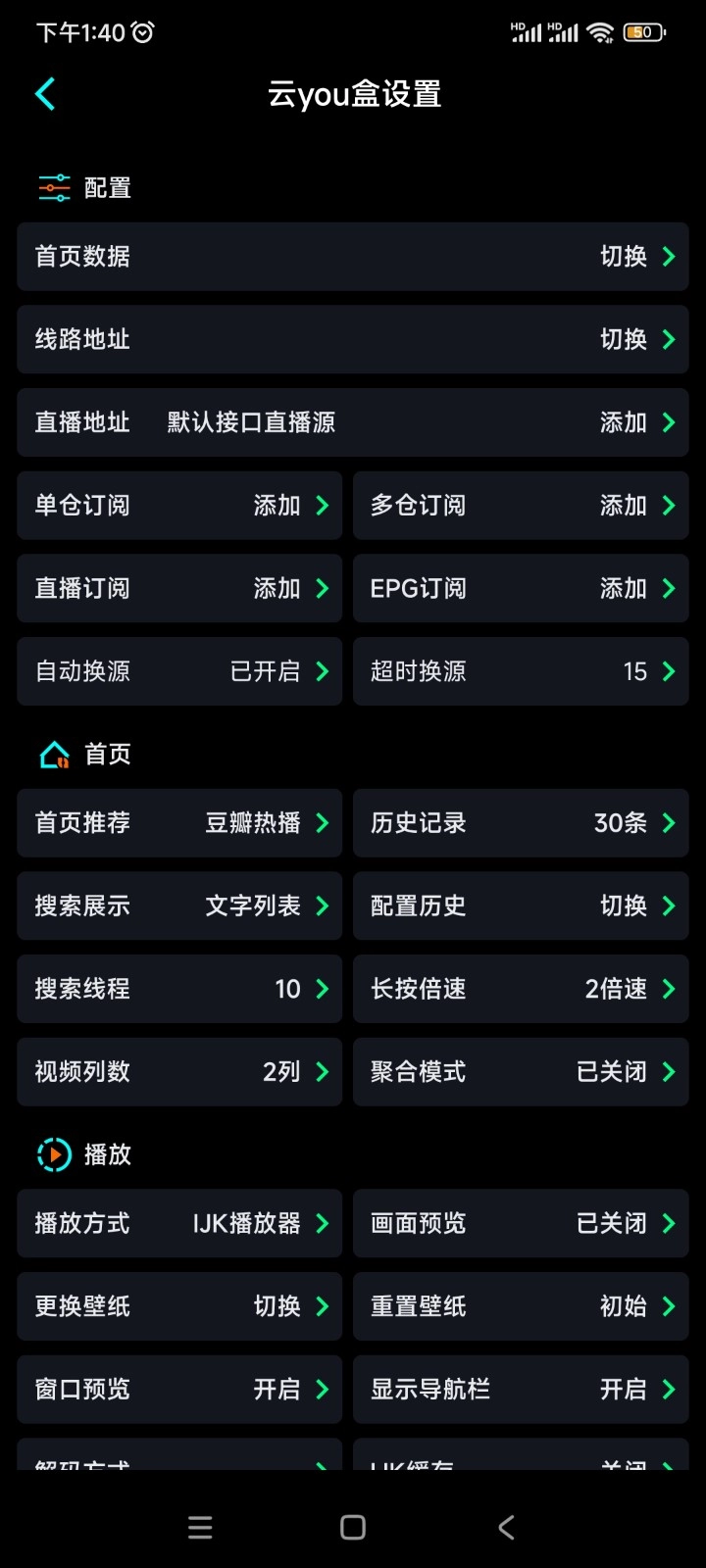Click the 播放 play section icon
Viewport: 706px width, 1568px height.
point(54,1154)
